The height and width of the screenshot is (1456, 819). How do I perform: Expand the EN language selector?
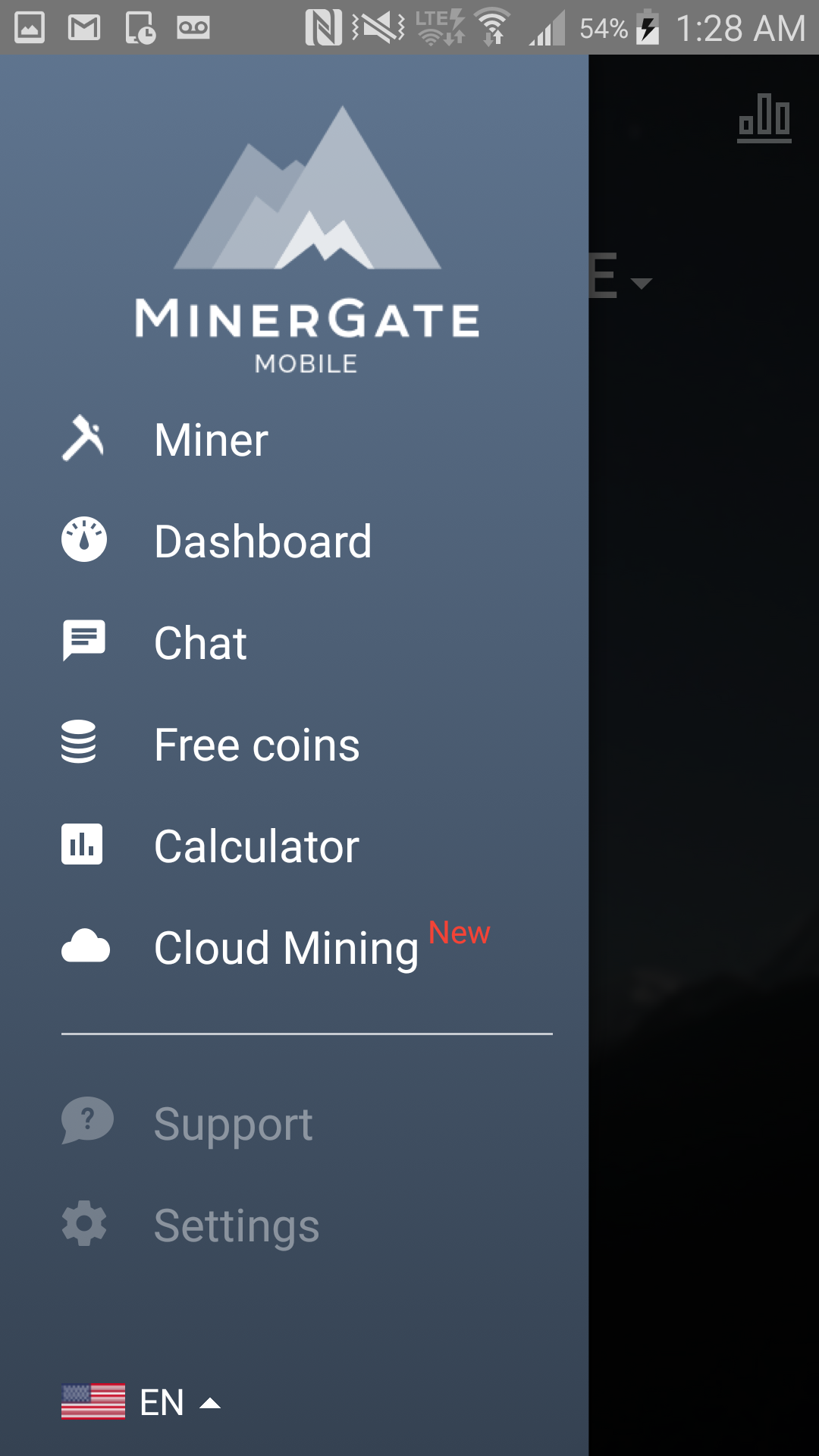141,1402
